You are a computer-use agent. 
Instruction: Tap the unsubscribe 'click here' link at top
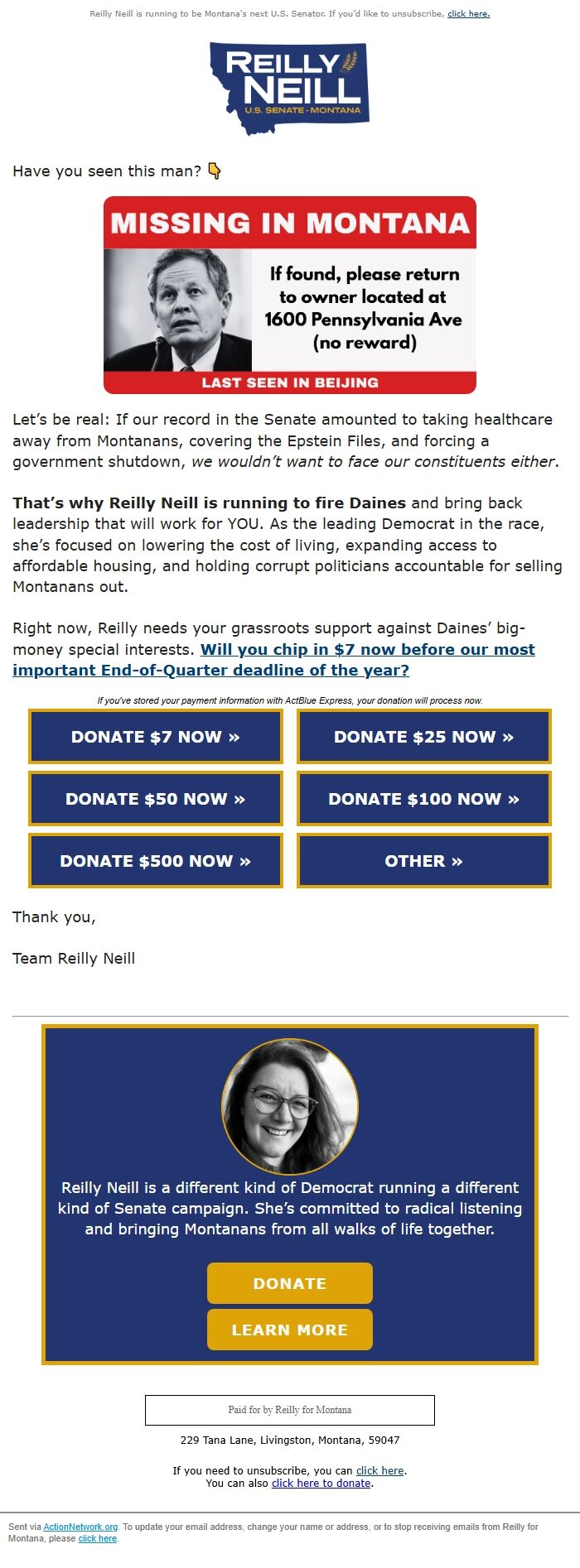pos(468,14)
